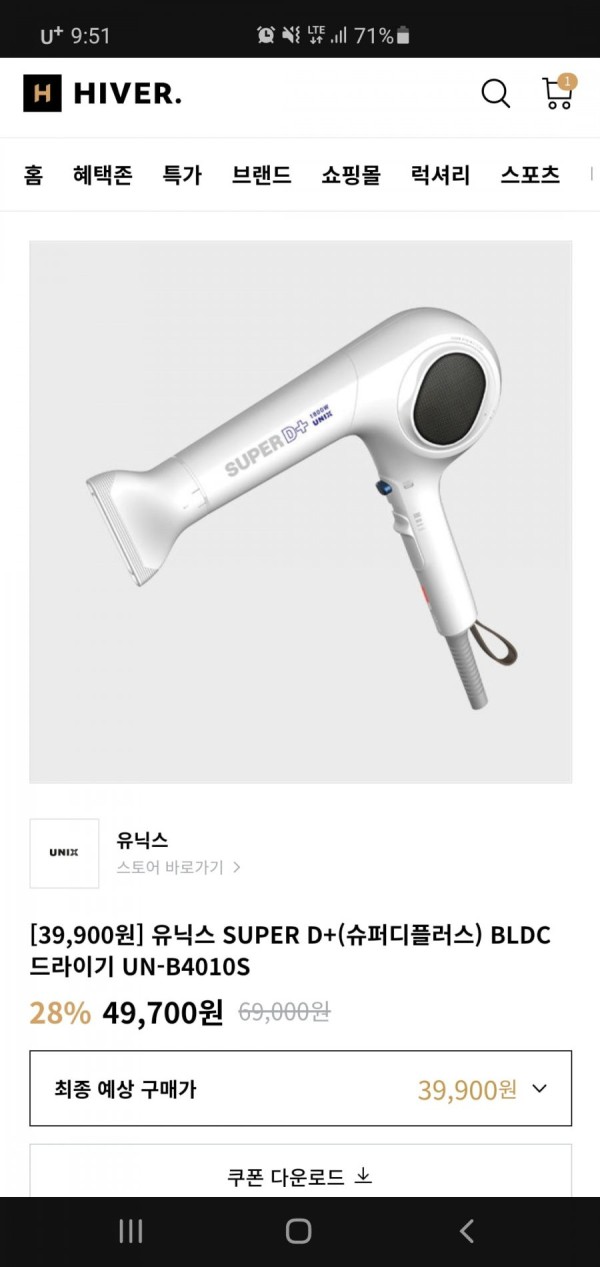
Task: Open recent apps from navigation bar
Action: 131,1231
